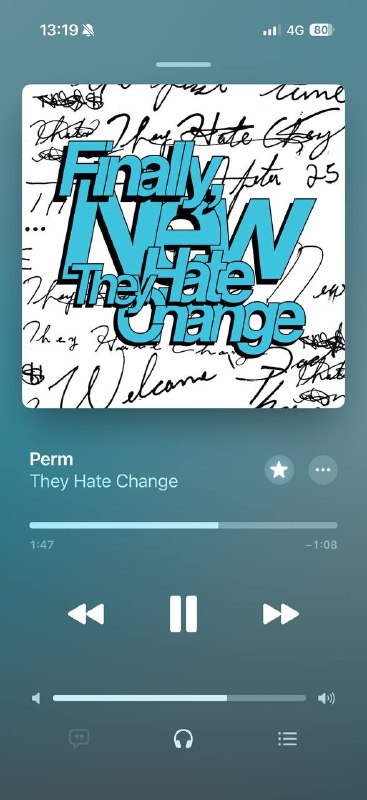The height and width of the screenshot is (800, 367).
Task: Tap the playback progress bar
Action: (183, 525)
